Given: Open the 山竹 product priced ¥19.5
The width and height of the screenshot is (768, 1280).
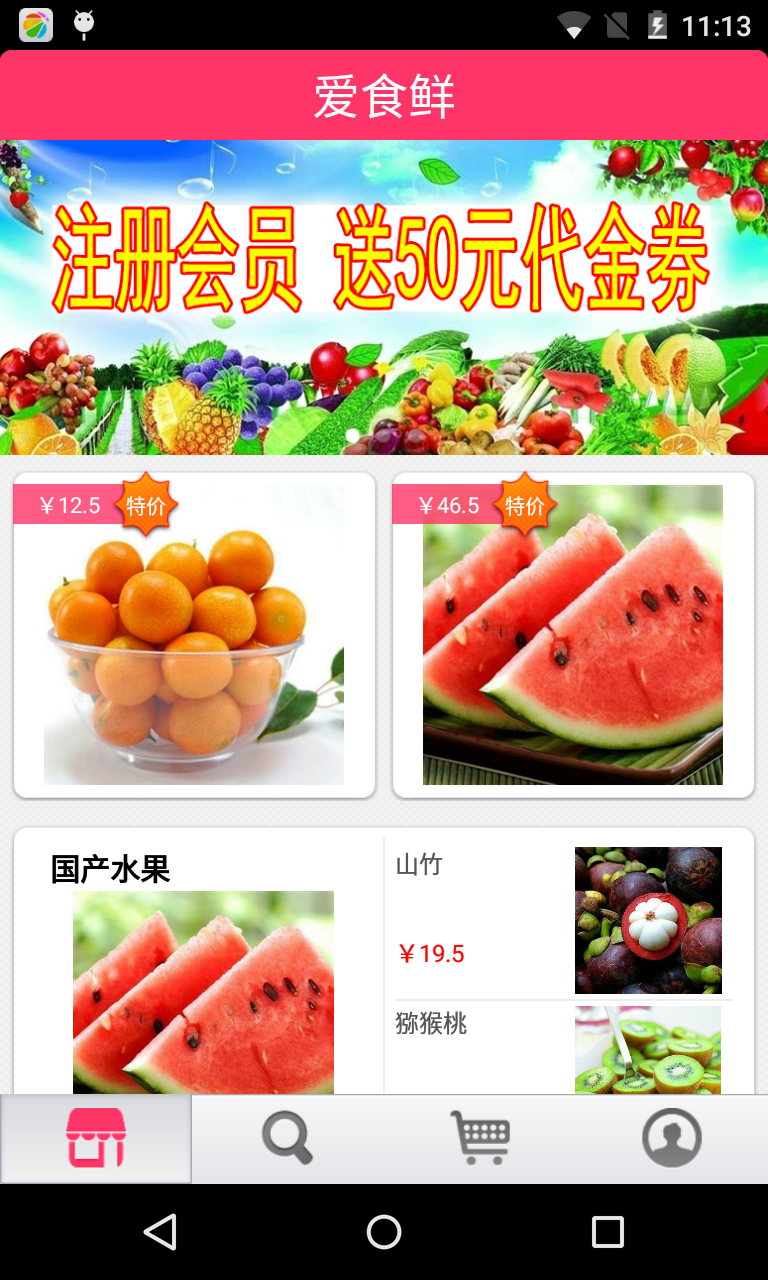Looking at the screenshot, I should point(560,920).
